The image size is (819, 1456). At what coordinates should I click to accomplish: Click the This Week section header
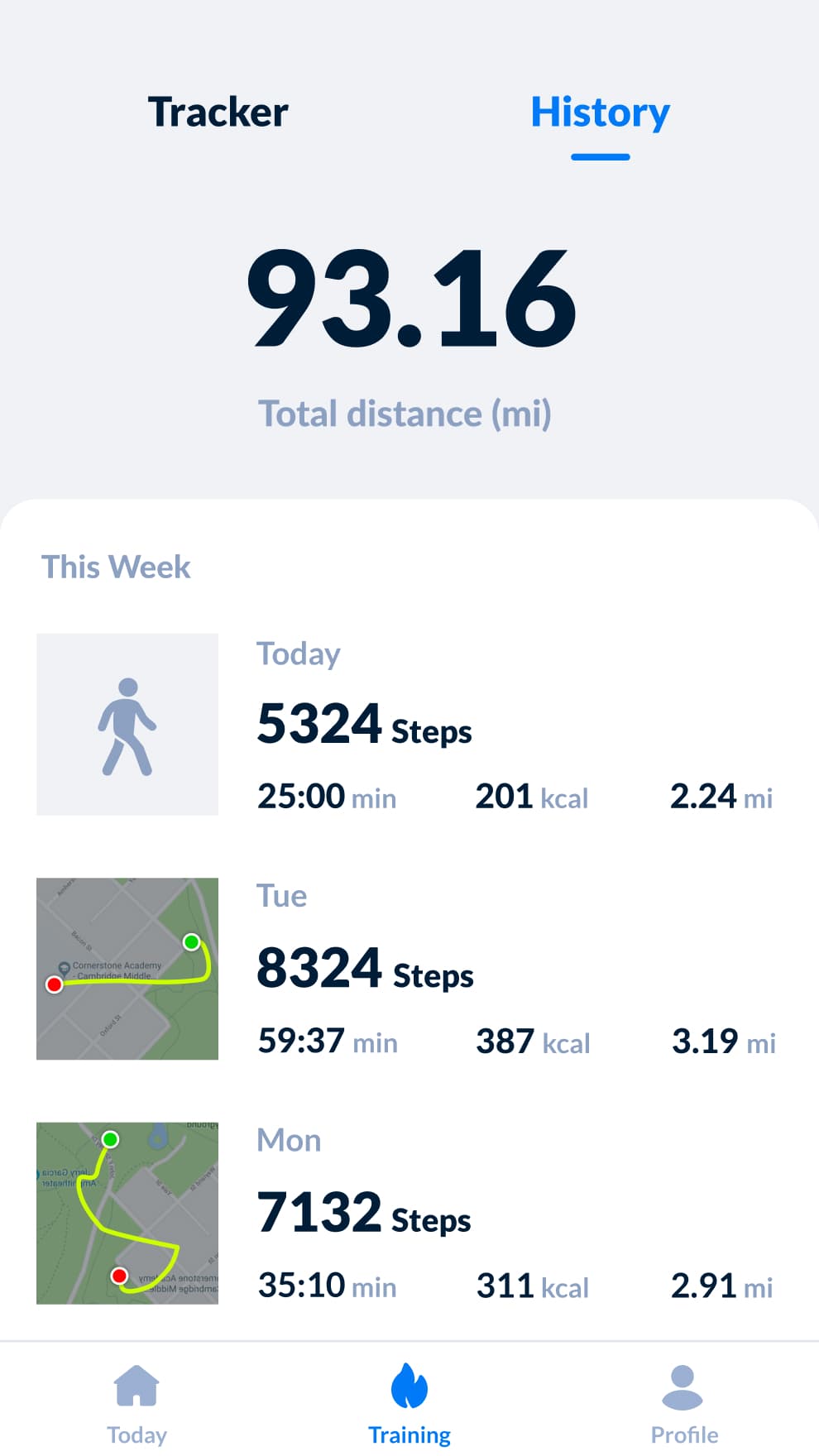116,567
